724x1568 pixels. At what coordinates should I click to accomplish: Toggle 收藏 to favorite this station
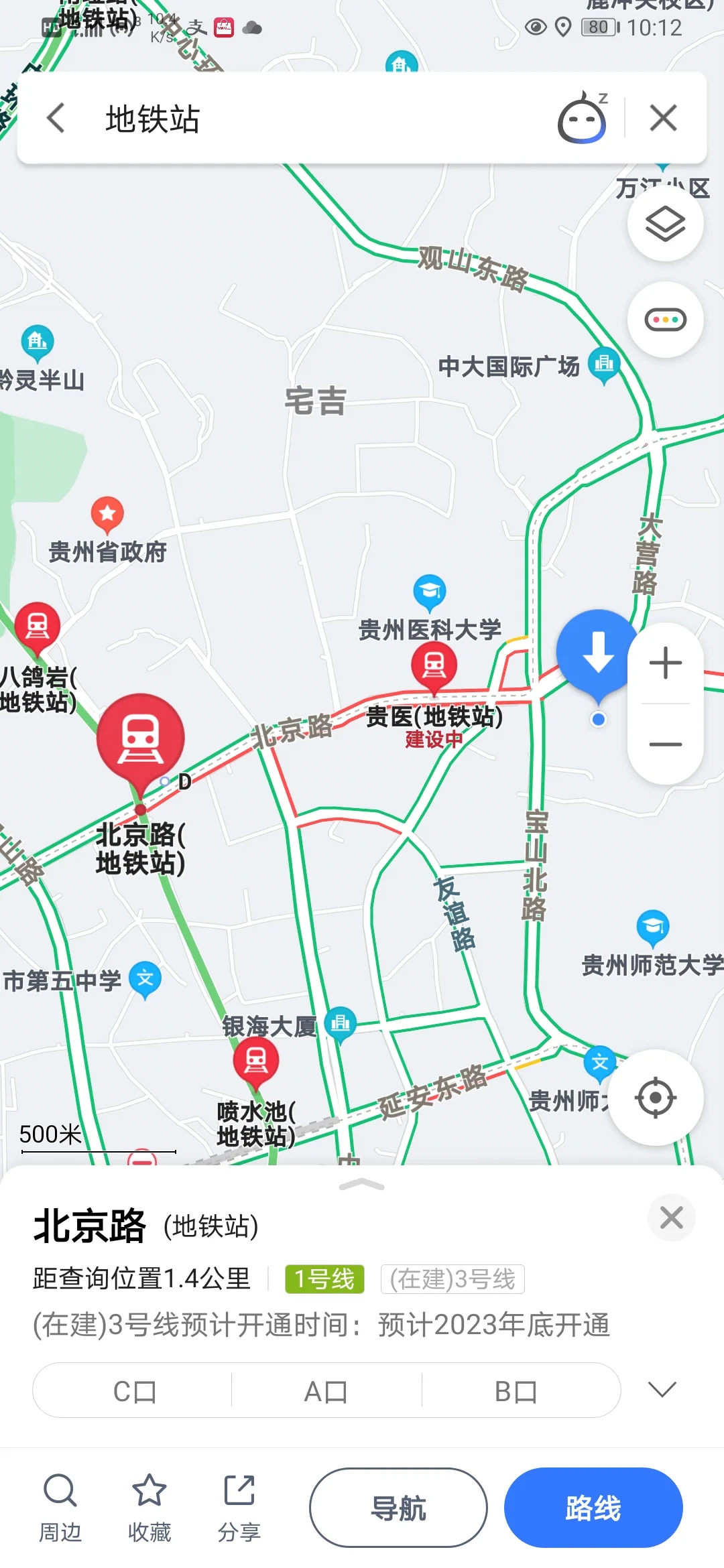pos(149,1508)
